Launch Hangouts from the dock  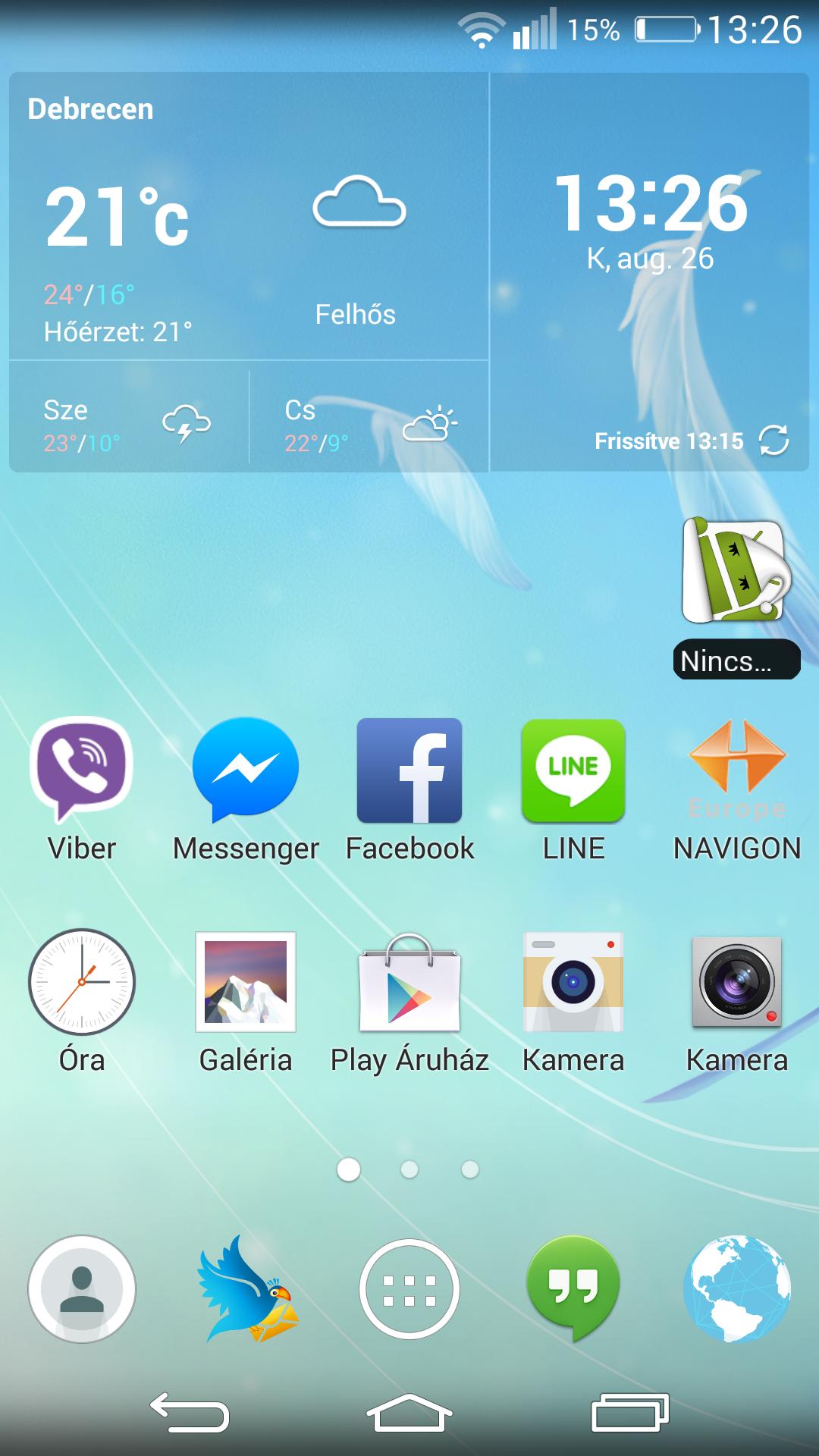pos(573,1289)
